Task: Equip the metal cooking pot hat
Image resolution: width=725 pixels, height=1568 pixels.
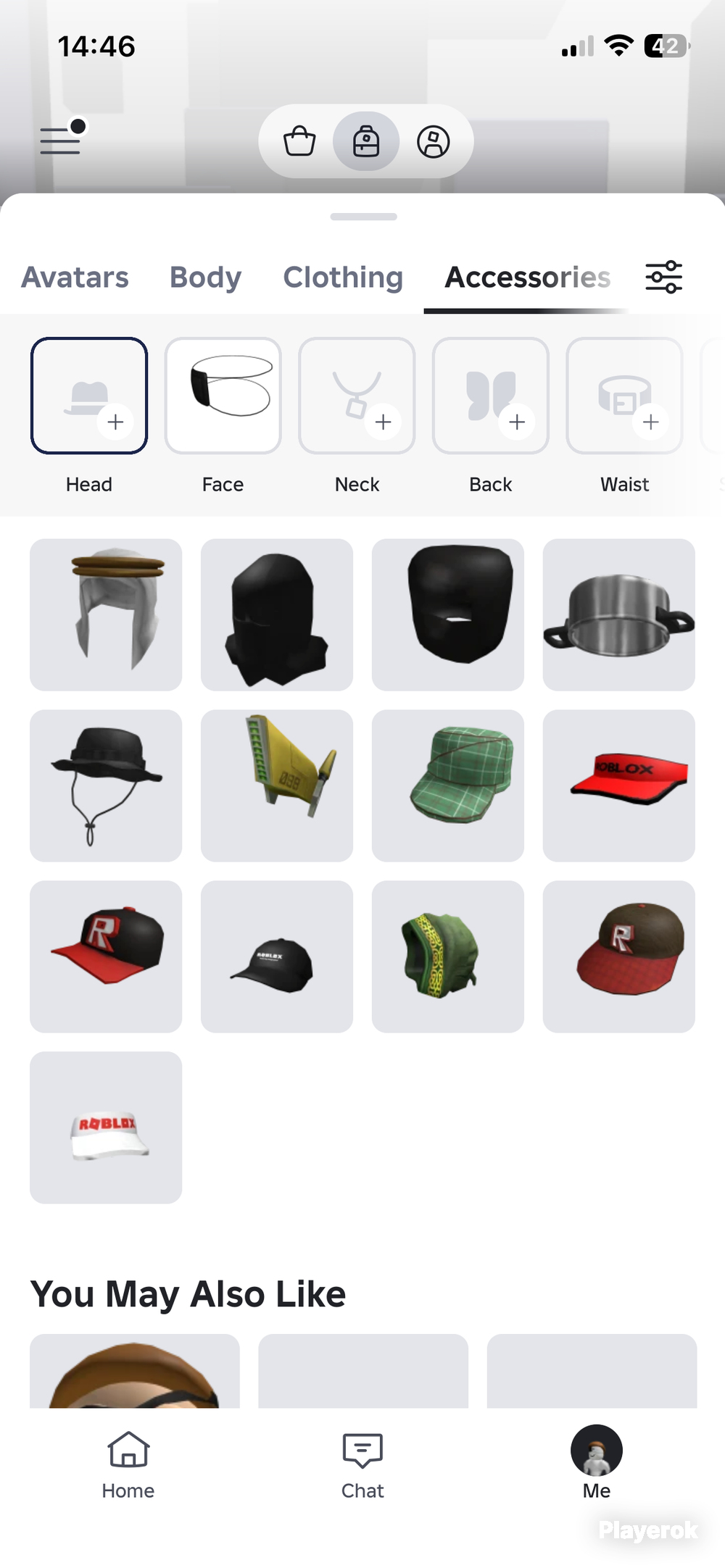Action: point(619,614)
